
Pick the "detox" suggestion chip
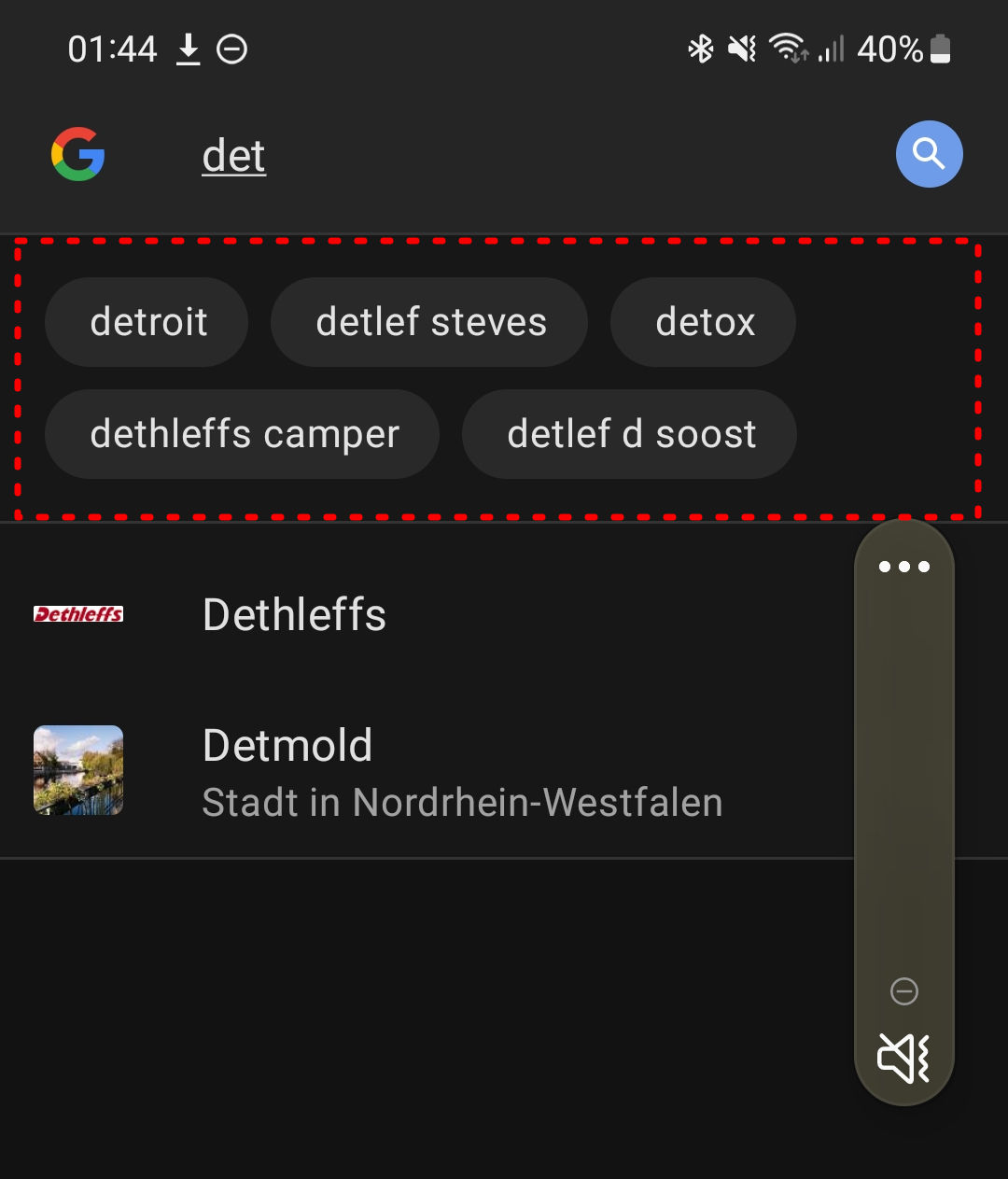pyautogui.click(x=704, y=322)
